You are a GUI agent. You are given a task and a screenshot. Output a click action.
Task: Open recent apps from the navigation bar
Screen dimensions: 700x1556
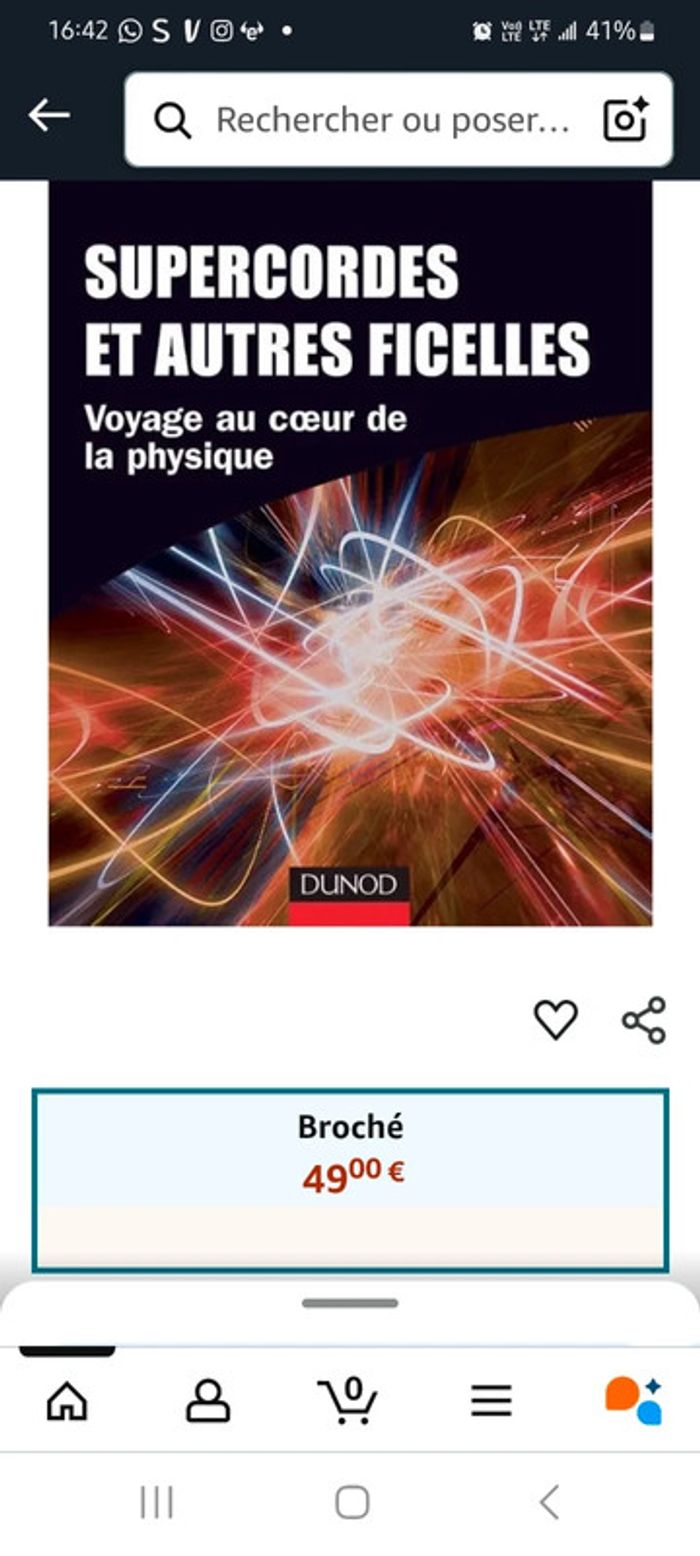click(156, 1502)
